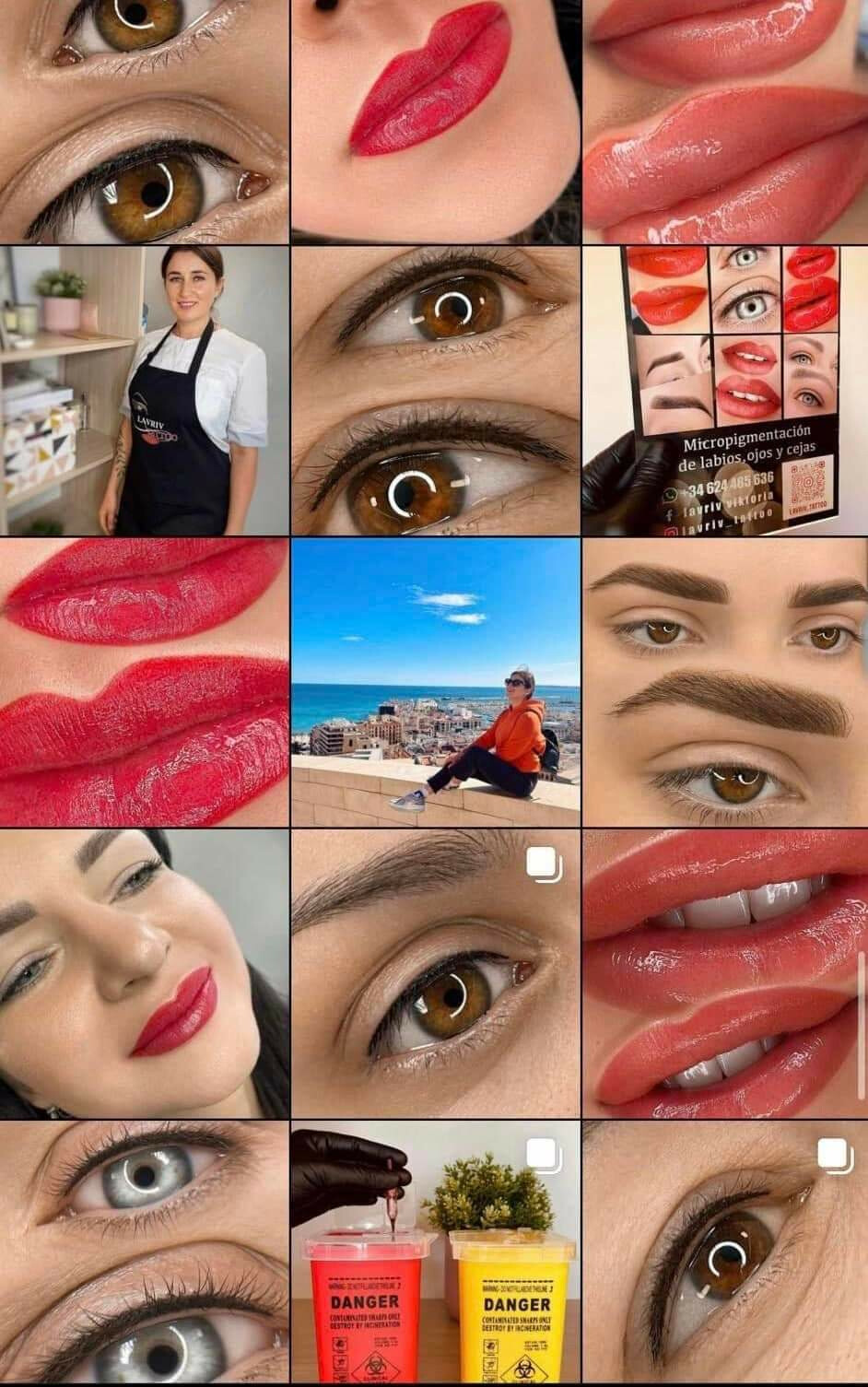Screen dimensions: 868x1387
Task: Open the gray eyes close-up post
Action: point(144,1253)
